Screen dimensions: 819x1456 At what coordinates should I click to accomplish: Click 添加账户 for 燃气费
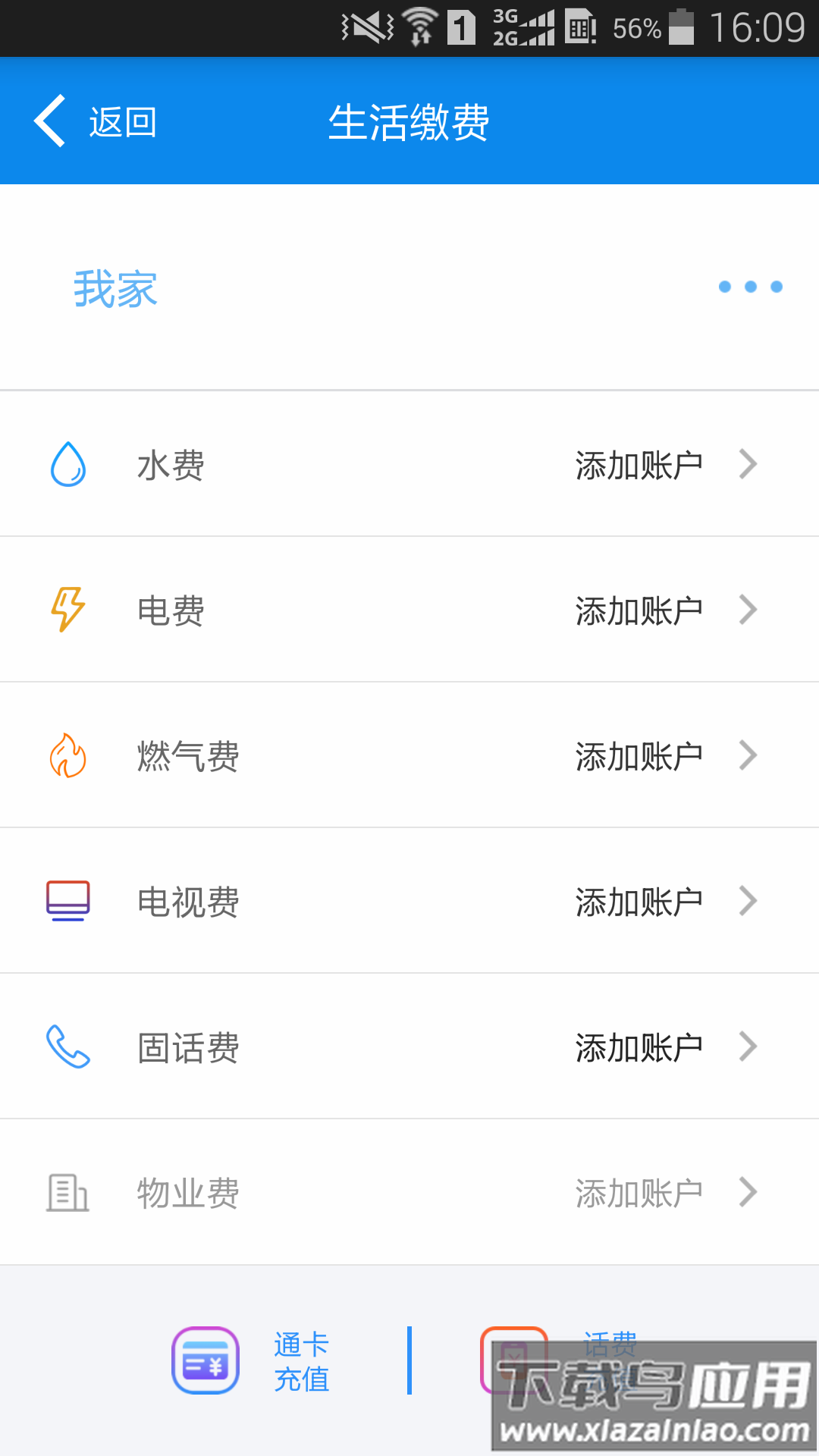tap(639, 755)
